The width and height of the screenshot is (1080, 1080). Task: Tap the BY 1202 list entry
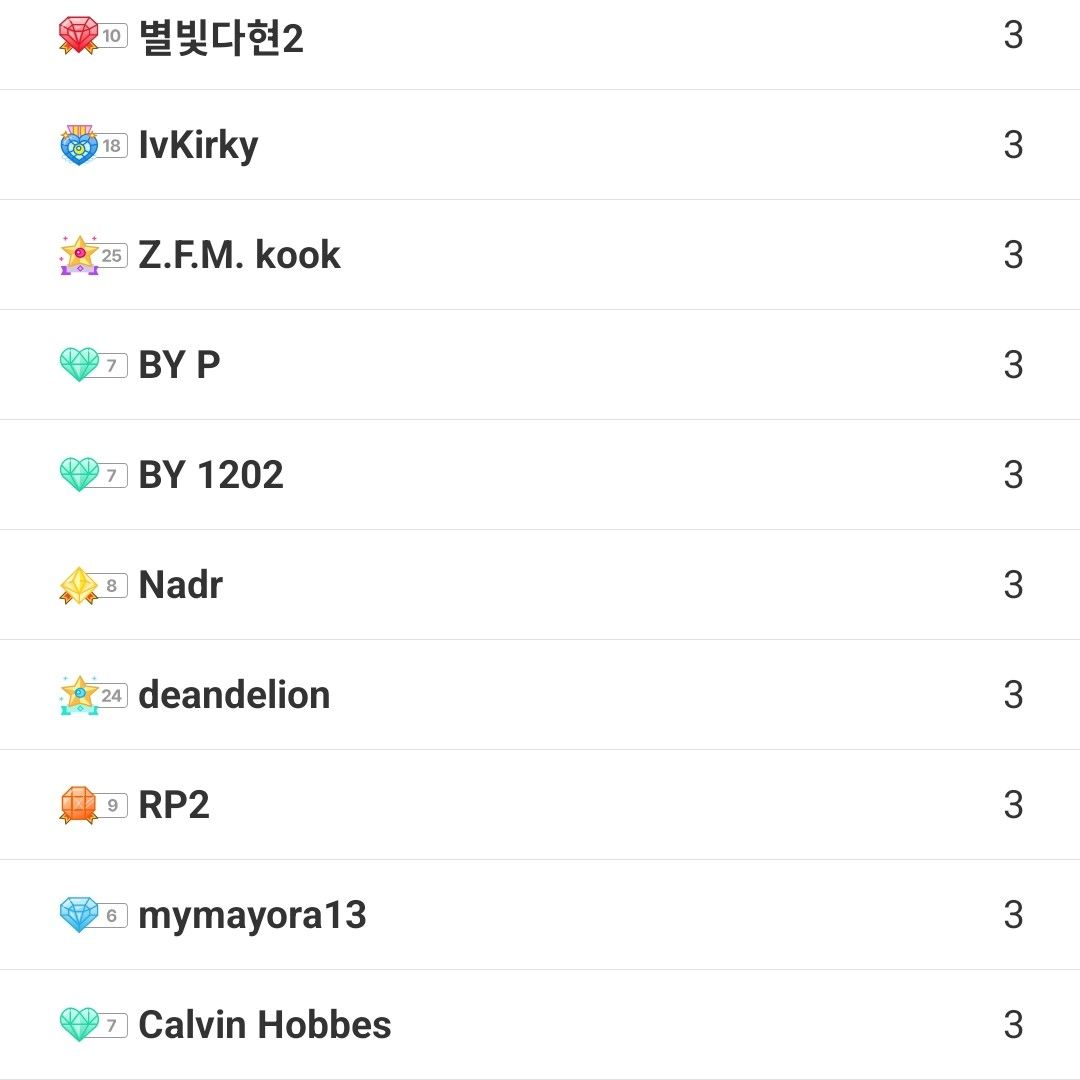211,476
